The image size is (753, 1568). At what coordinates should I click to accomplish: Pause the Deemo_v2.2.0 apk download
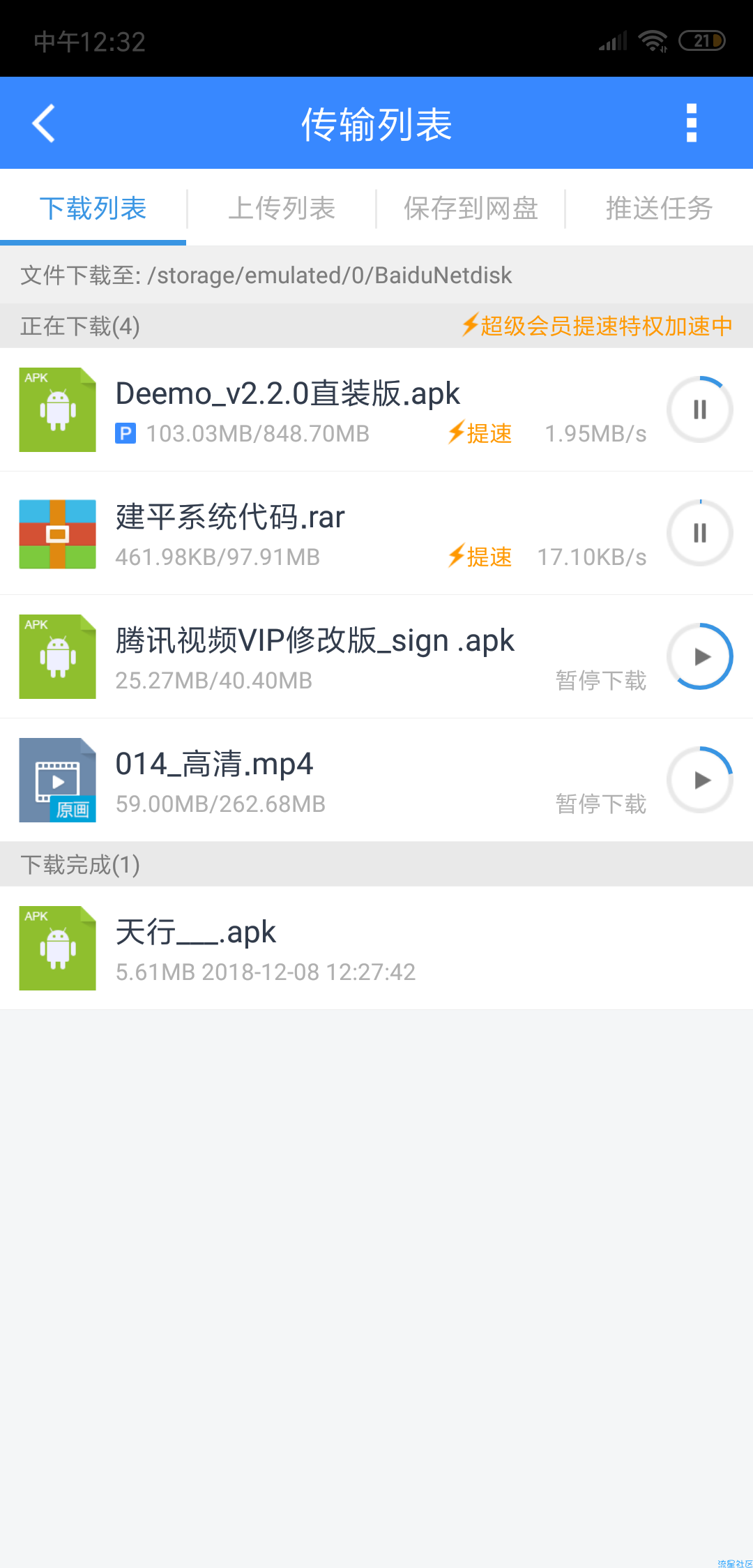tap(700, 409)
